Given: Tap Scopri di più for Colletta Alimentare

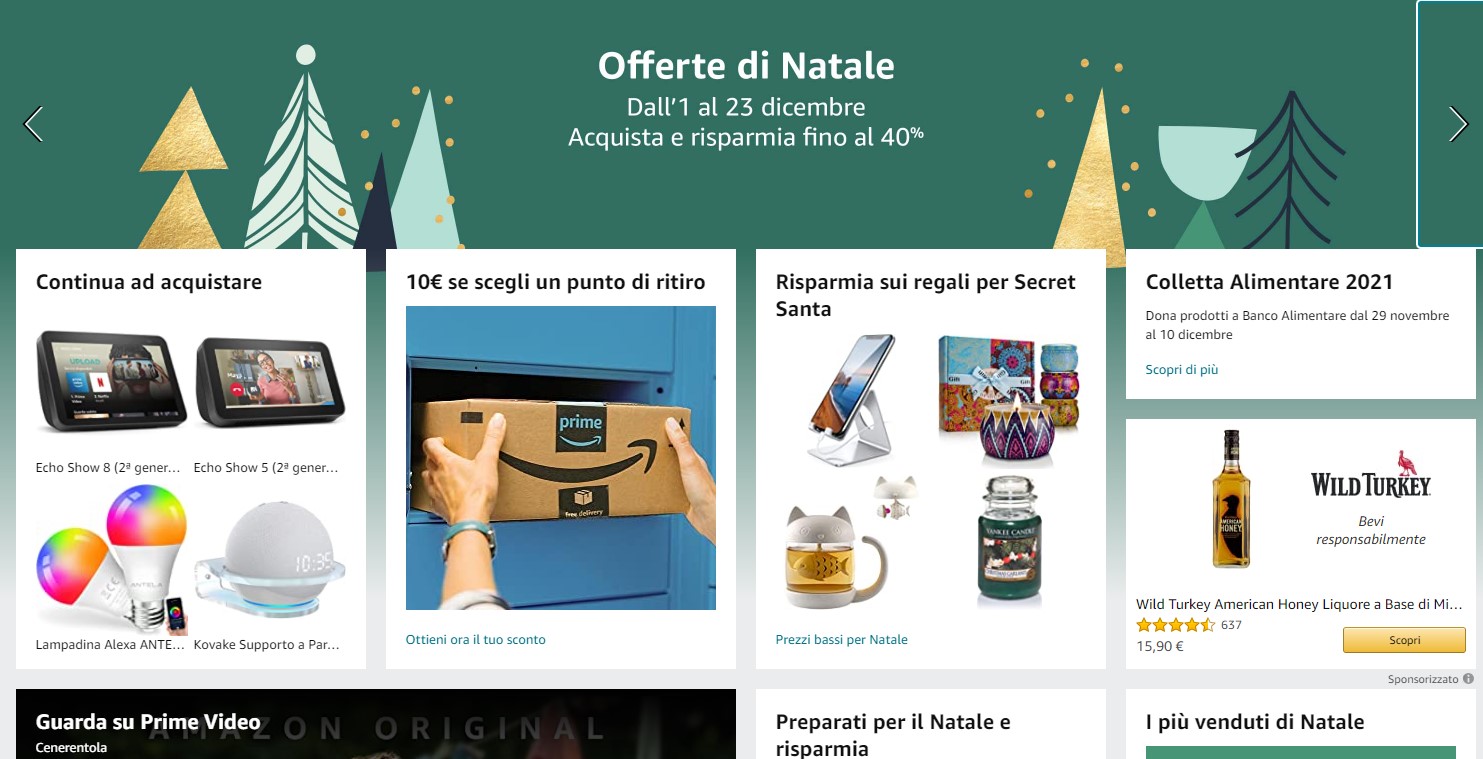Looking at the screenshot, I should click(x=1181, y=369).
